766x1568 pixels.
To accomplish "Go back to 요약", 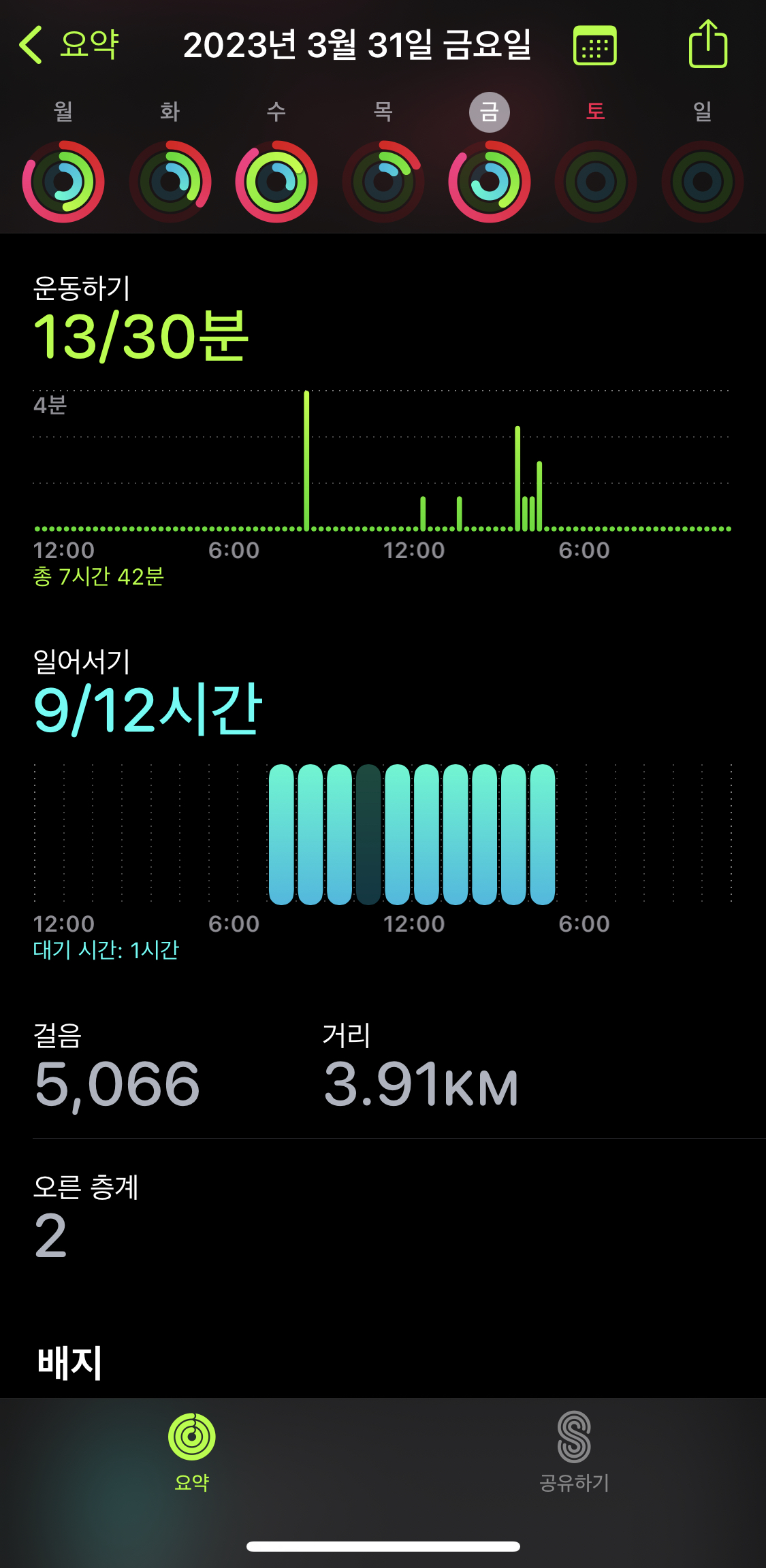I will 69,45.
